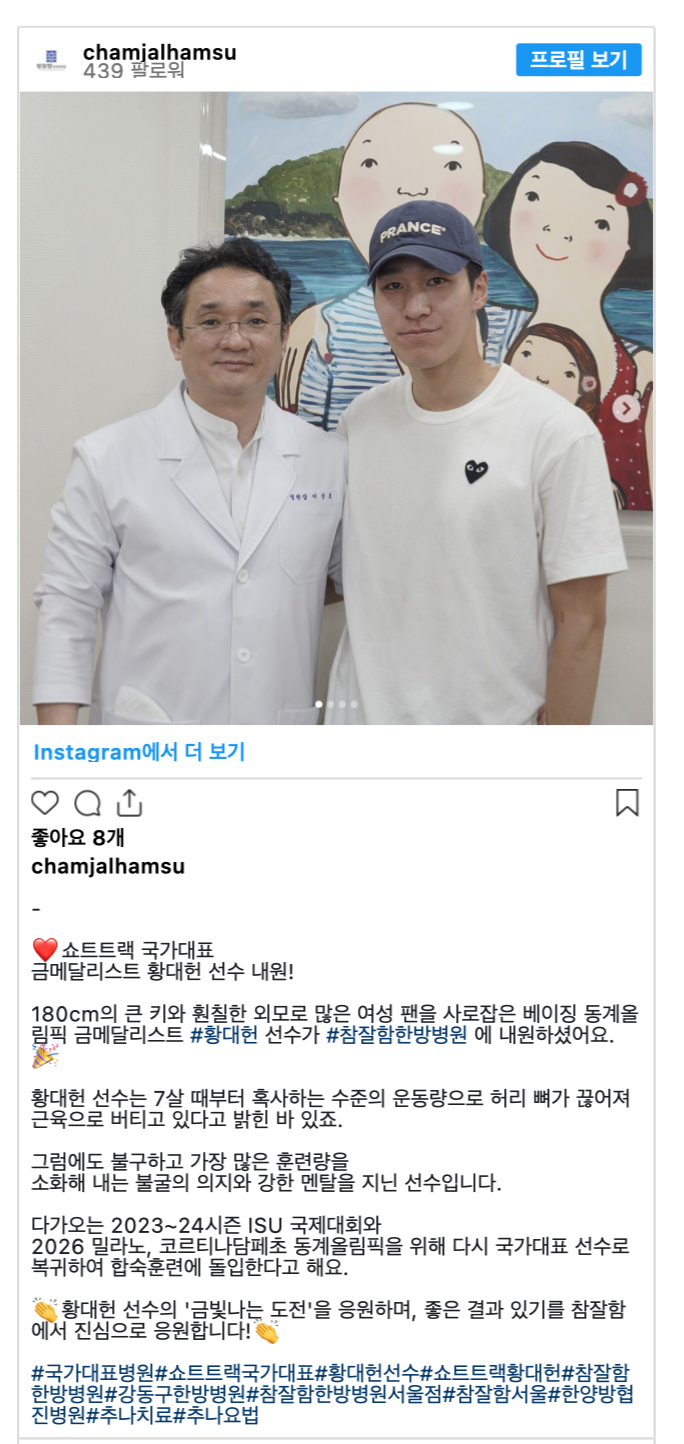Tap chamjalhamsu username above the caption
This screenshot has height=1444, width=684.
tap(108, 866)
